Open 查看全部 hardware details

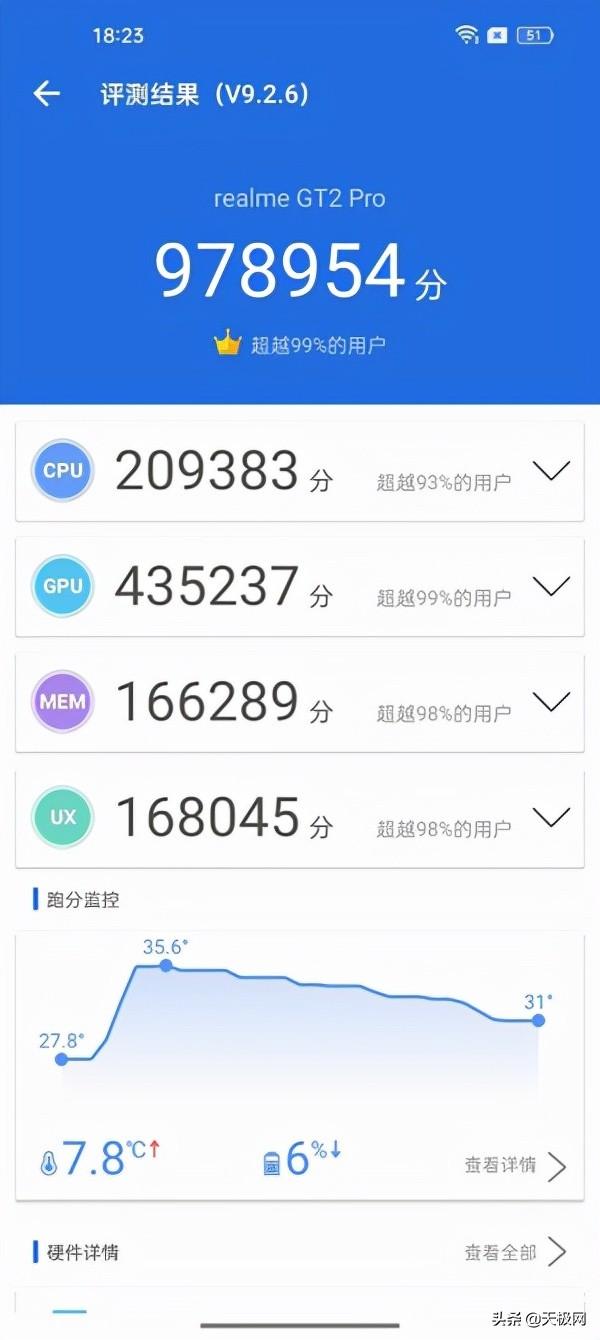(x=514, y=1252)
